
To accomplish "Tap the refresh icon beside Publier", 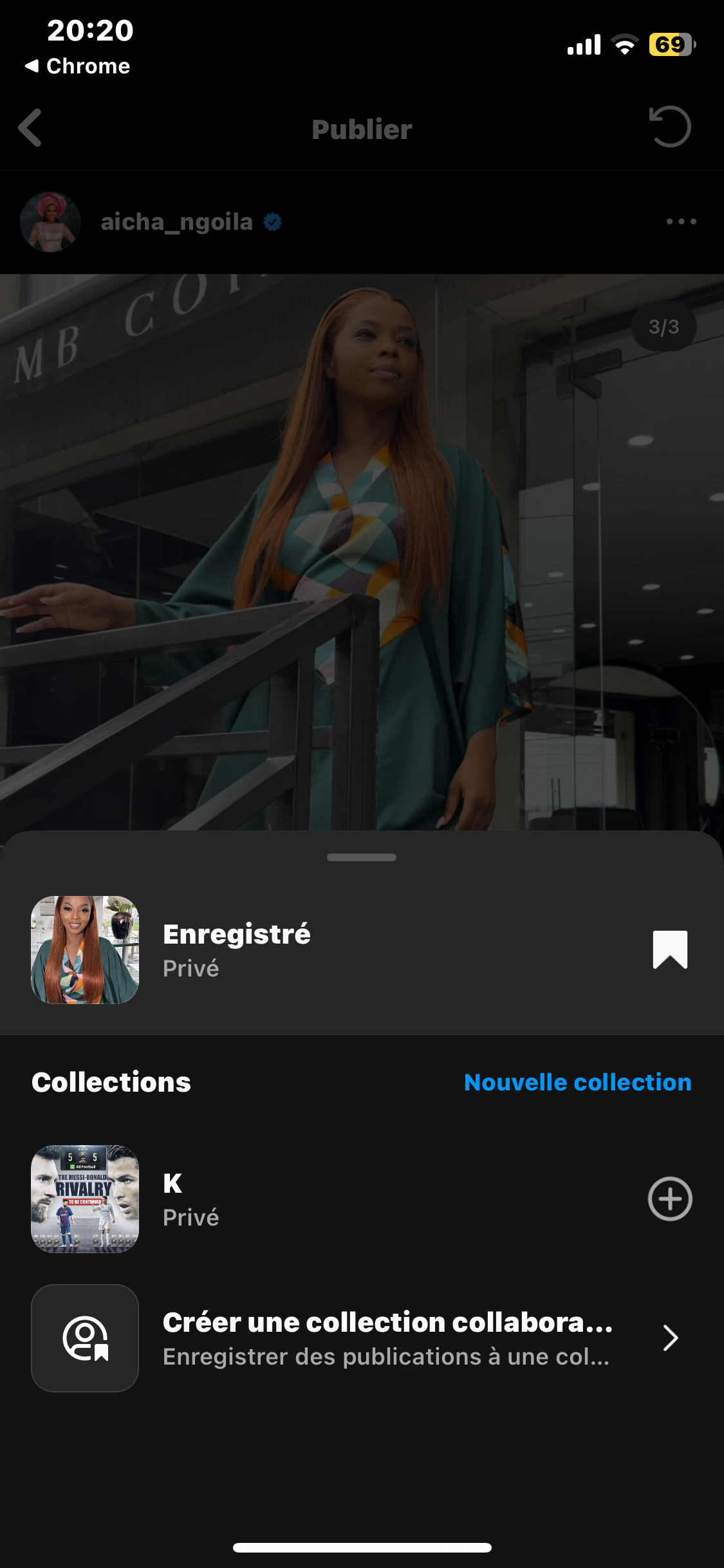I will 670,127.
